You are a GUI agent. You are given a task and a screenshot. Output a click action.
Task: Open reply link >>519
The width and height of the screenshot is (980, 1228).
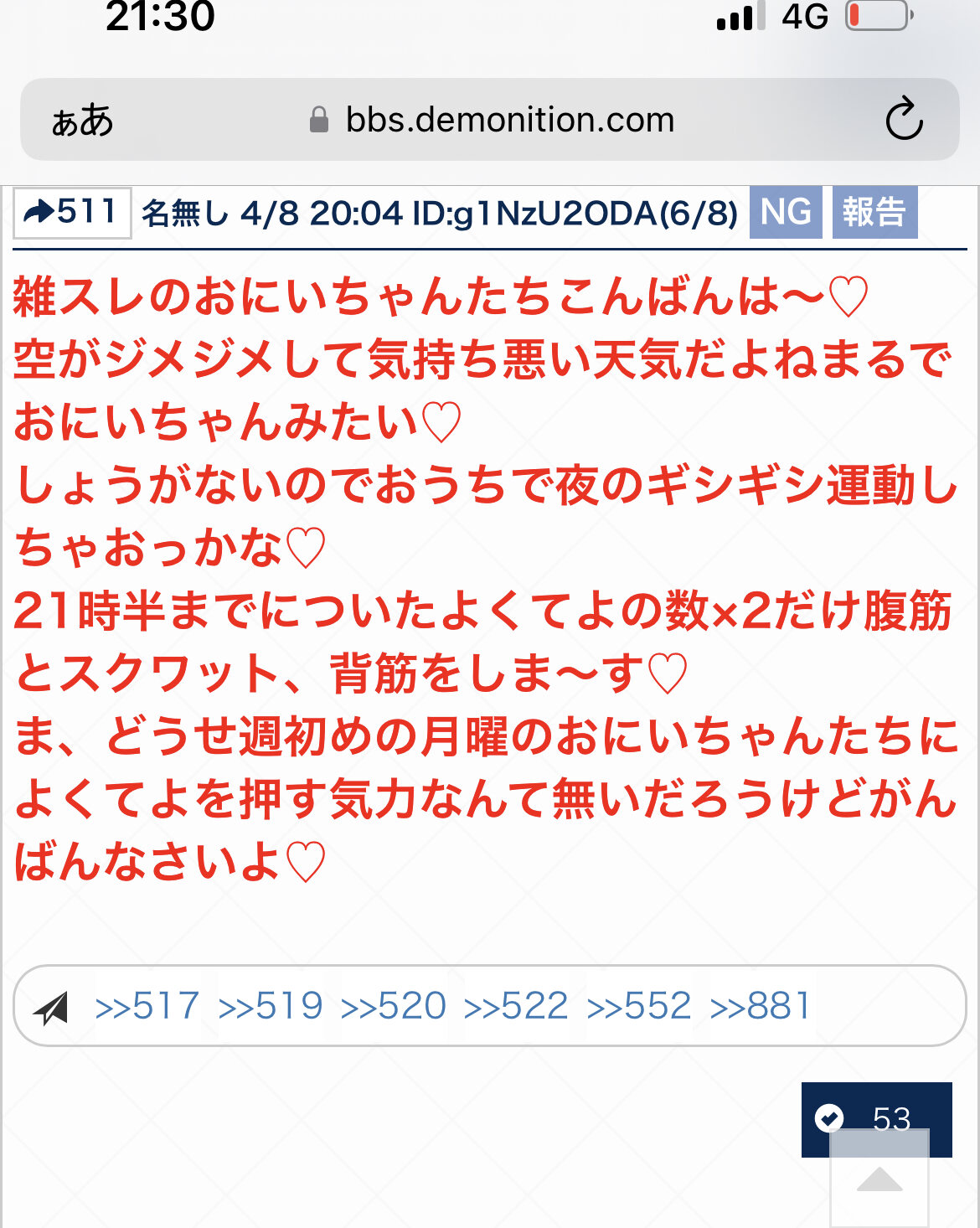pyautogui.click(x=270, y=1006)
